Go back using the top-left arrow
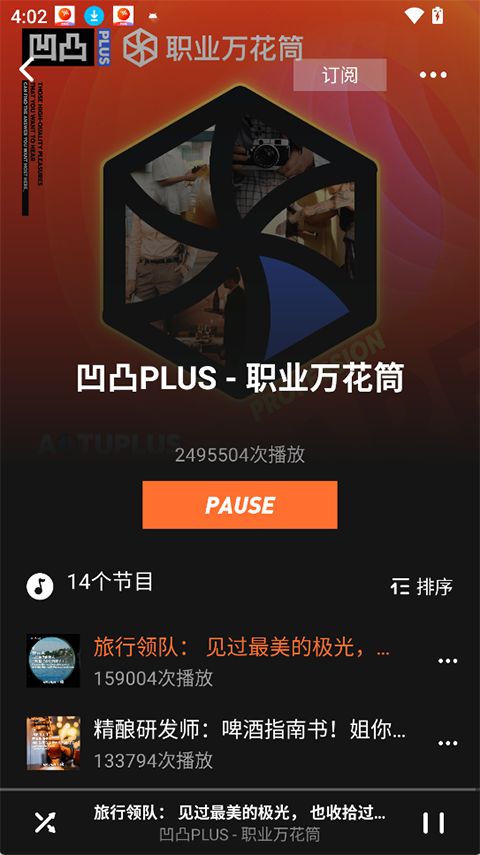The width and height of the screenshot is (480, 855). [x=26, y=70]
